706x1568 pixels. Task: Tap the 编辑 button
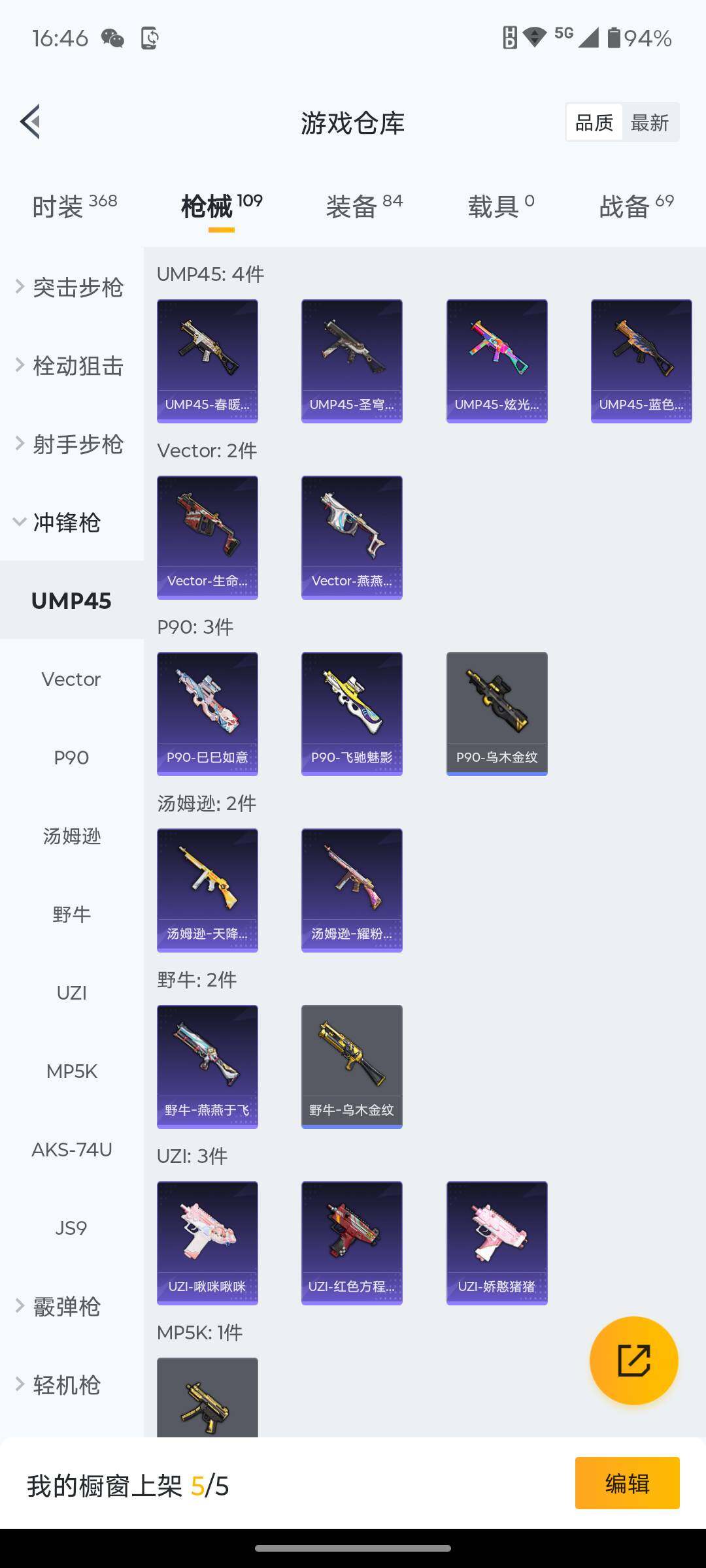627,1483
